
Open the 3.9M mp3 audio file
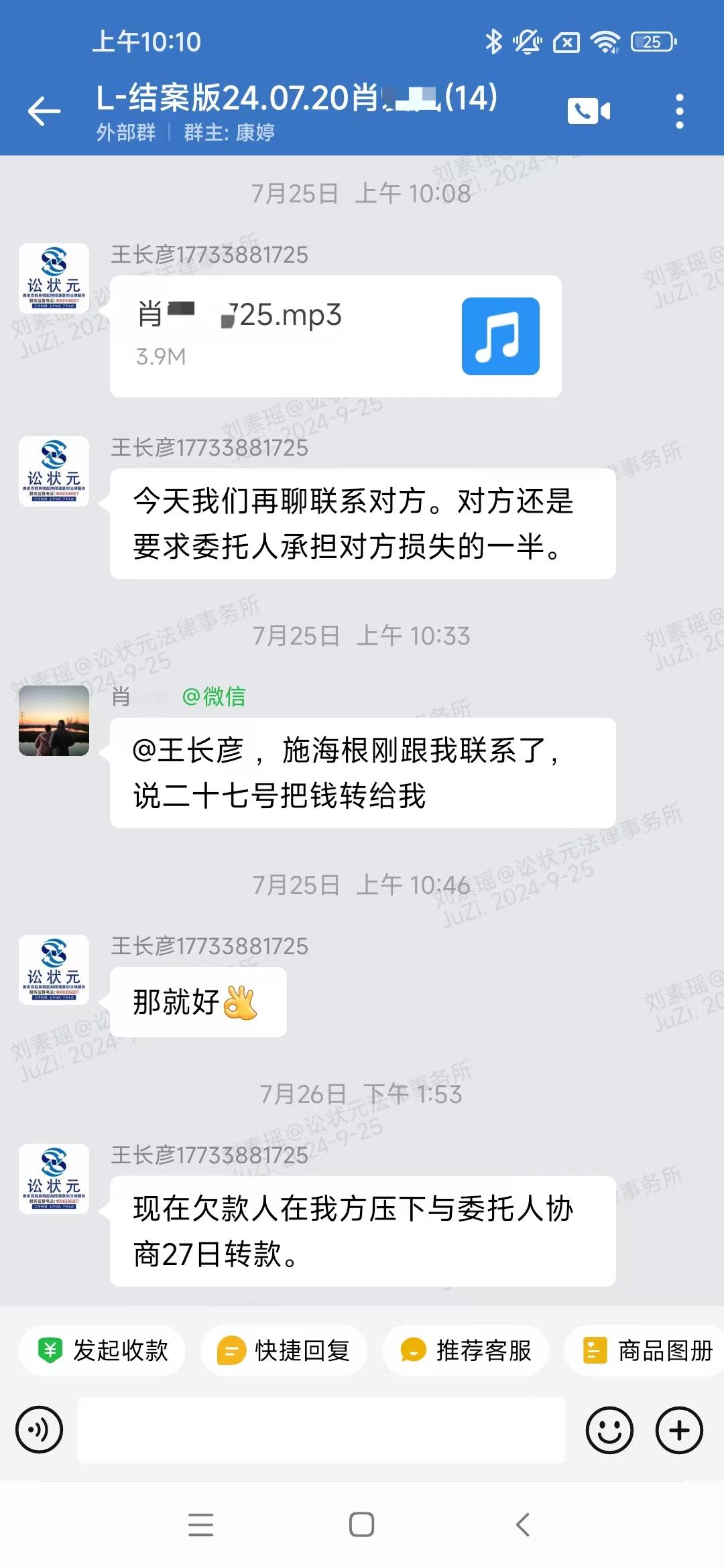click(335, 336)
